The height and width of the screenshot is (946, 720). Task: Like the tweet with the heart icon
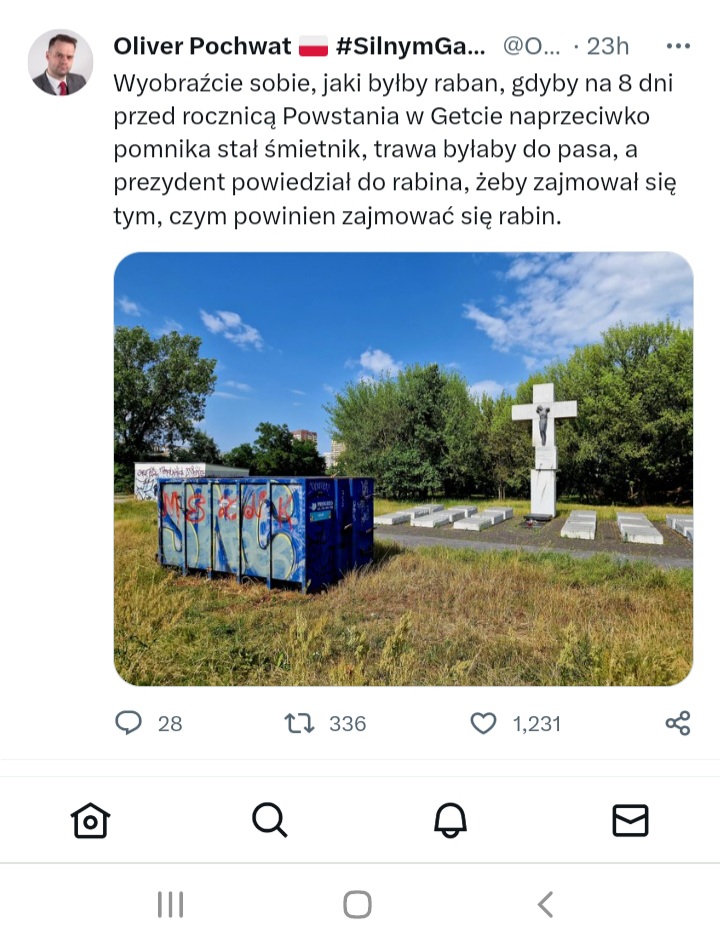click(x=483, y=723)
